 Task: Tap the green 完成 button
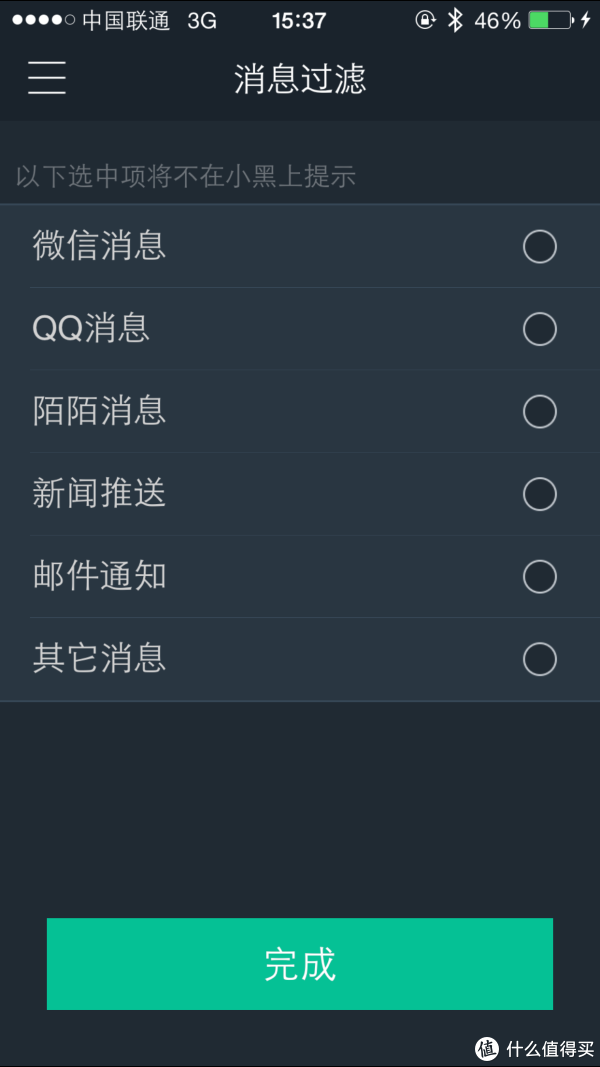(x=300, y=964)
